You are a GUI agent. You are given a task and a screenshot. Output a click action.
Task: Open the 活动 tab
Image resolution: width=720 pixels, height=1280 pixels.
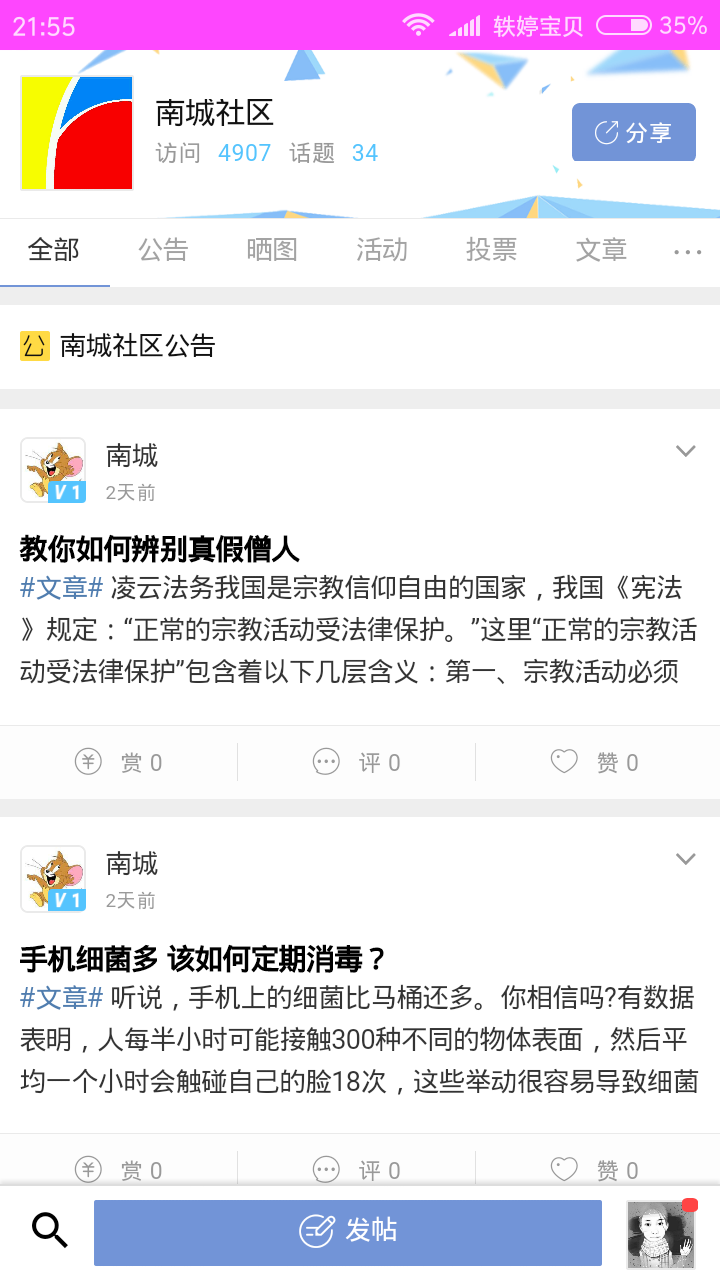coord(382,250)
